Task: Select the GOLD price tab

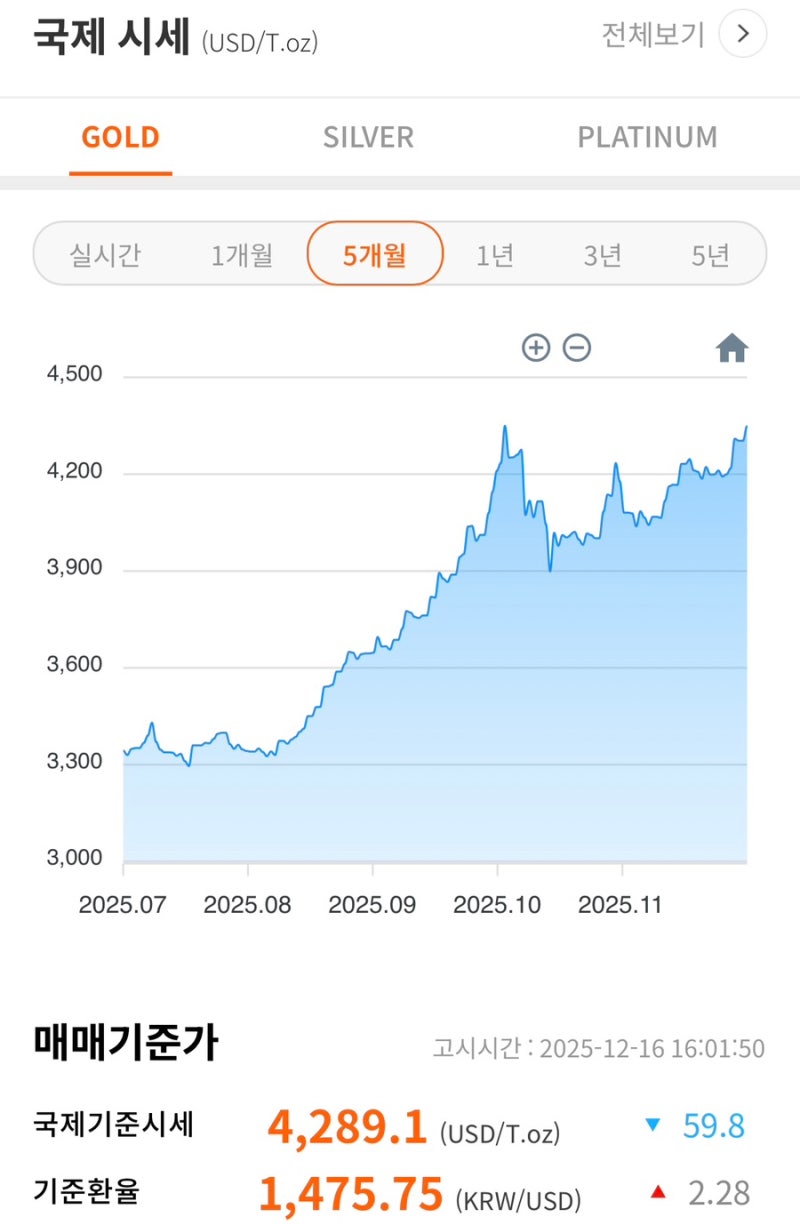Action: click(120, 137)
